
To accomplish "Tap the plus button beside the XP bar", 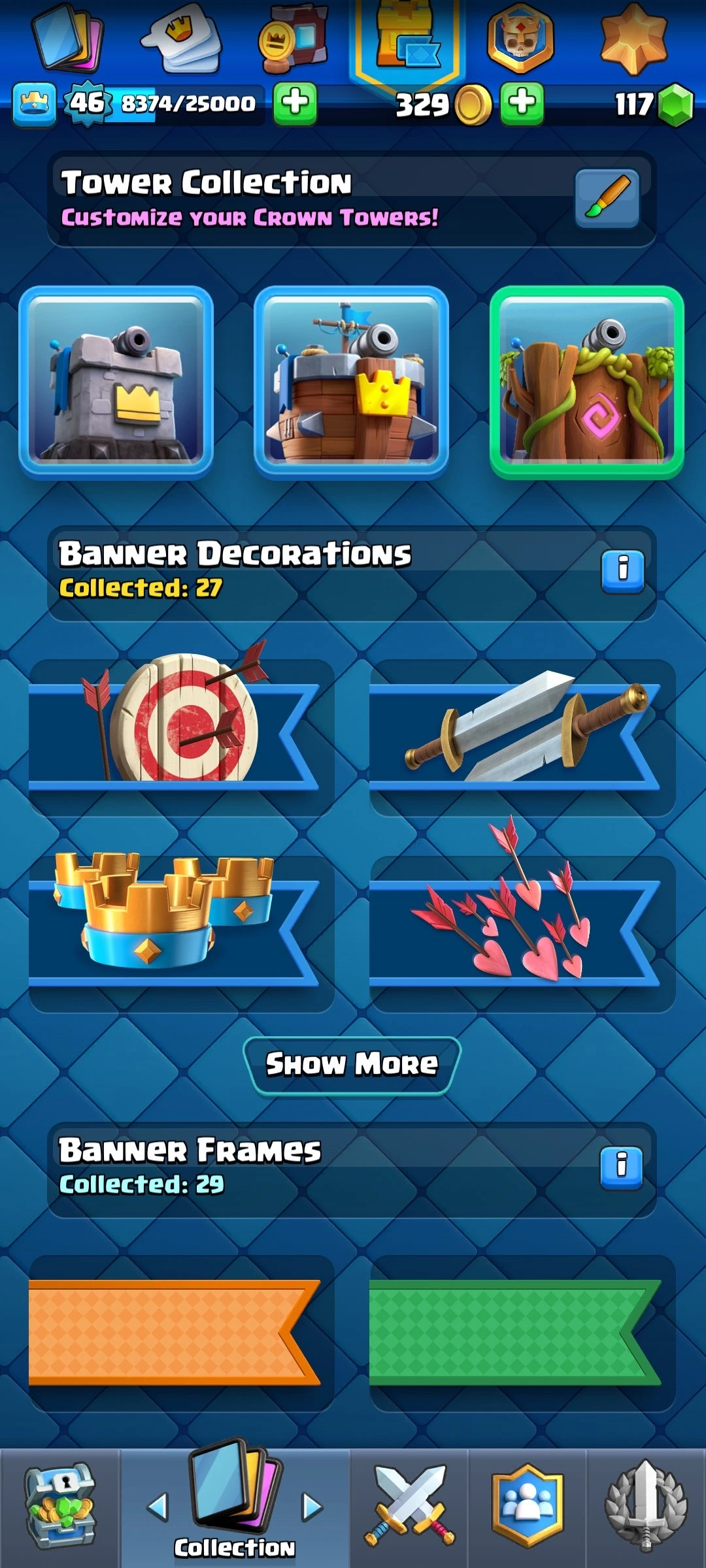I will pyautogui.click(x=295, y=103).
